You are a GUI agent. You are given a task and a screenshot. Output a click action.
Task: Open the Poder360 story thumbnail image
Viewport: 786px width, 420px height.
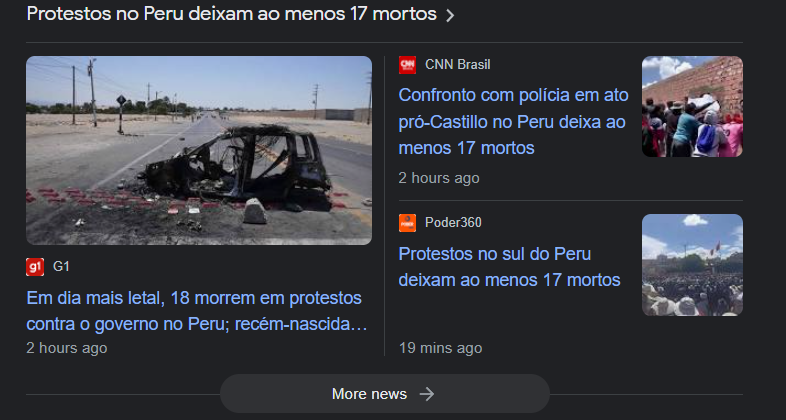[x=692, y=265]
